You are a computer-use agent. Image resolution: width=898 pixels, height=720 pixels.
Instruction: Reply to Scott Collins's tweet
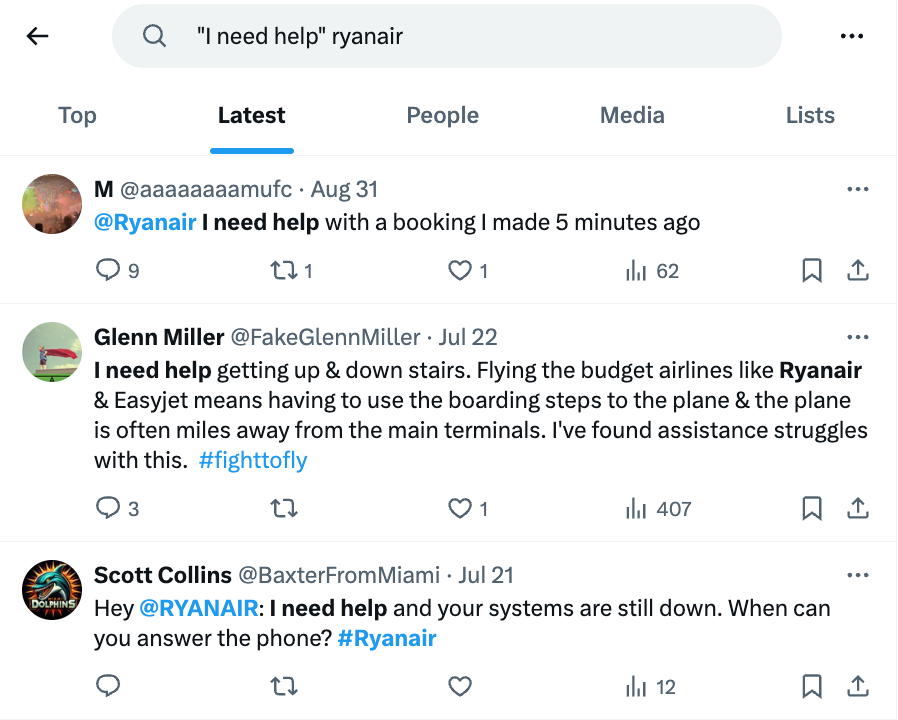(x=108, y=686)
